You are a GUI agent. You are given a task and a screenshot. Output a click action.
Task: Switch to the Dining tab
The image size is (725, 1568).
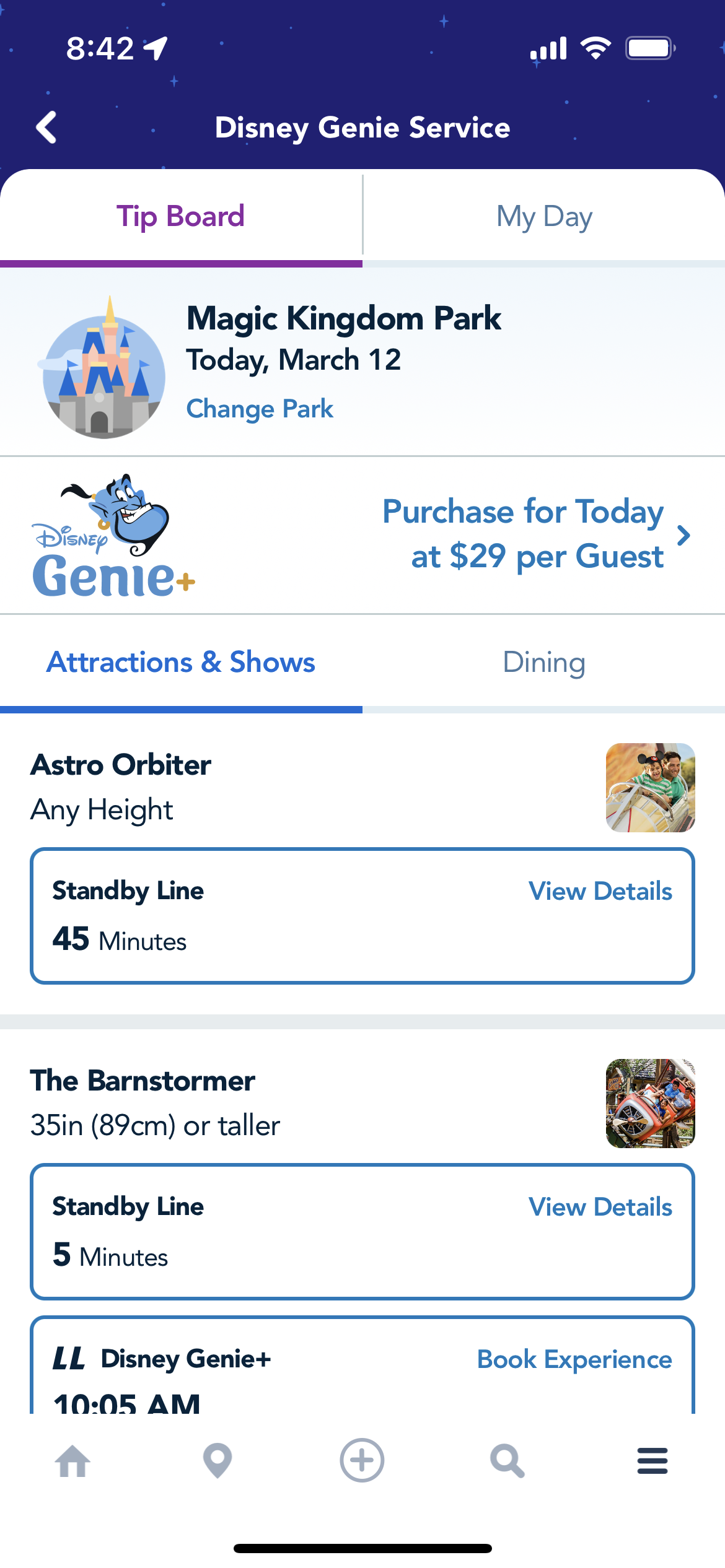point(544,663)
